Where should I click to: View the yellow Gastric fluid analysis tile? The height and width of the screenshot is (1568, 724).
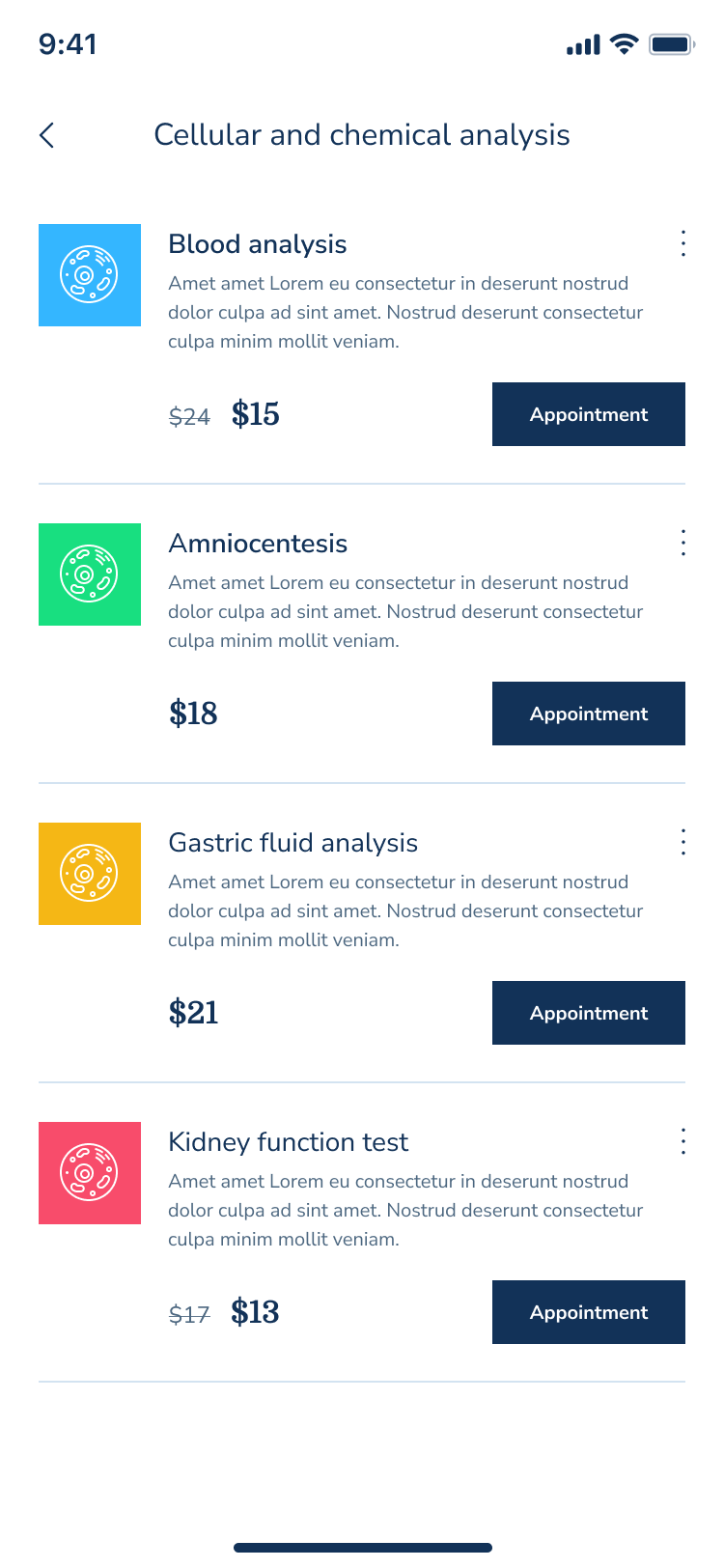pyautogui.click(x=90, y=874)
